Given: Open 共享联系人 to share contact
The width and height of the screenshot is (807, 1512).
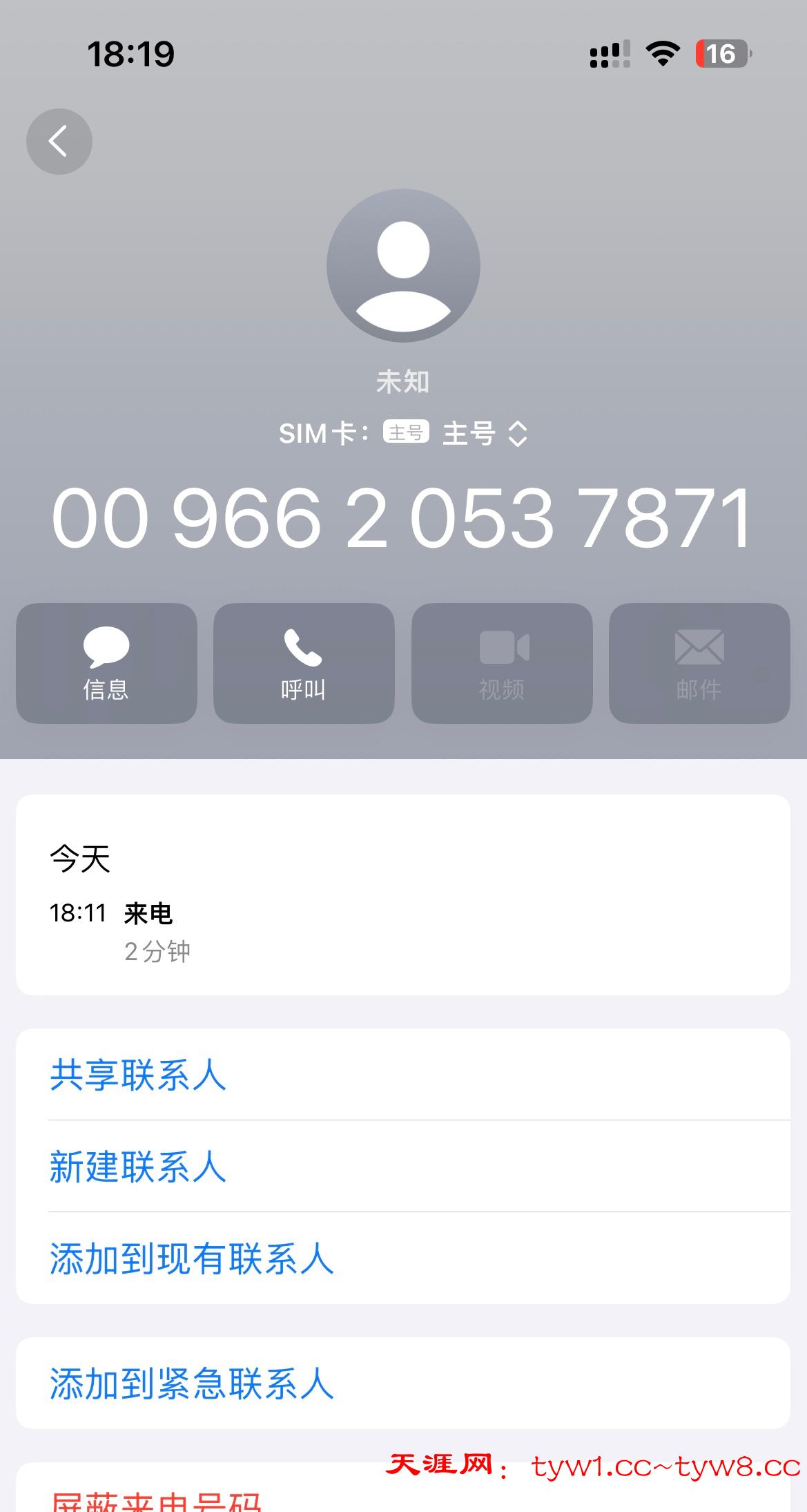Looking at the screenshot, I should point(138,1075).
